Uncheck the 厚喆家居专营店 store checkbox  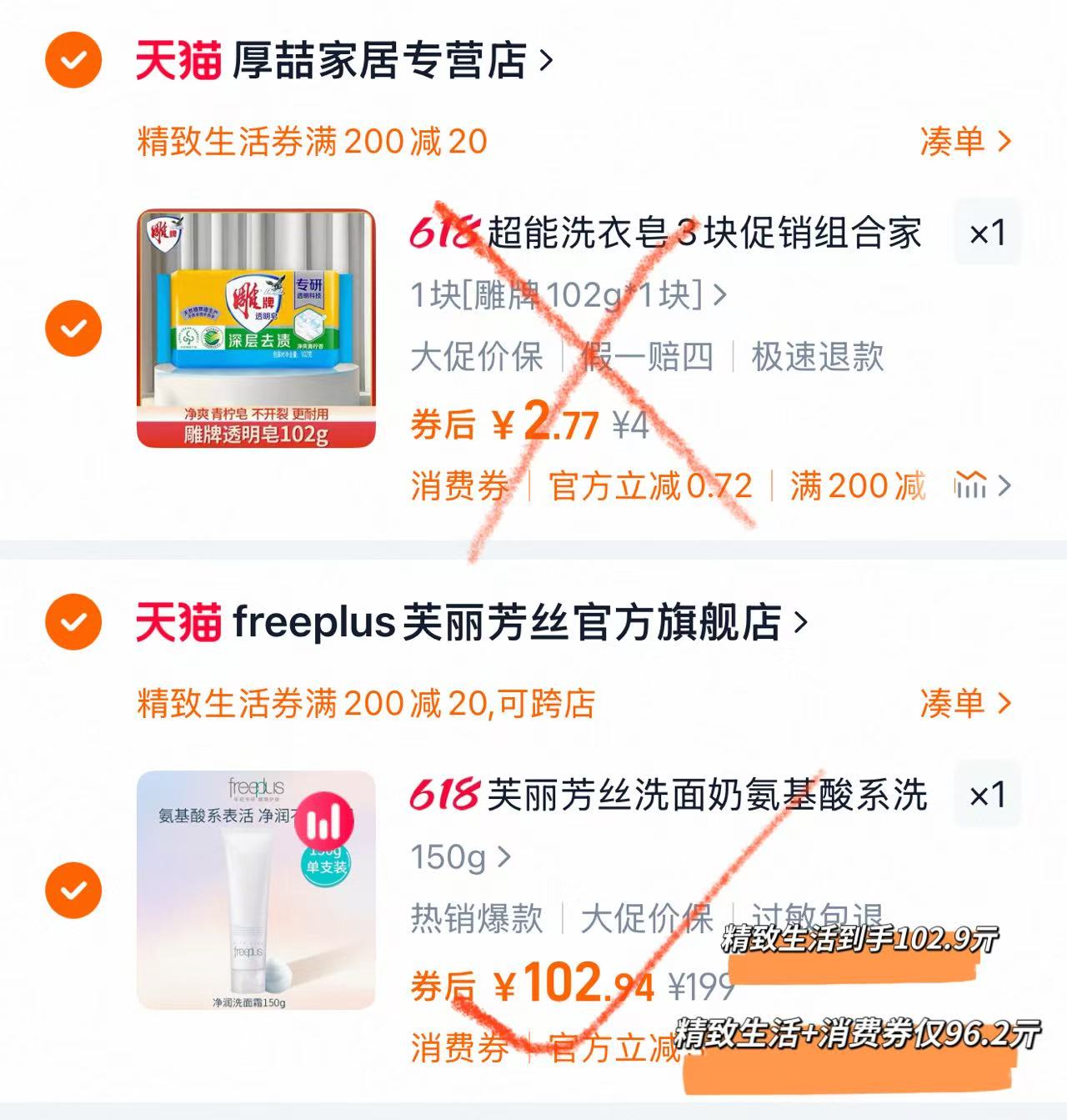click(x=73, y=60)
